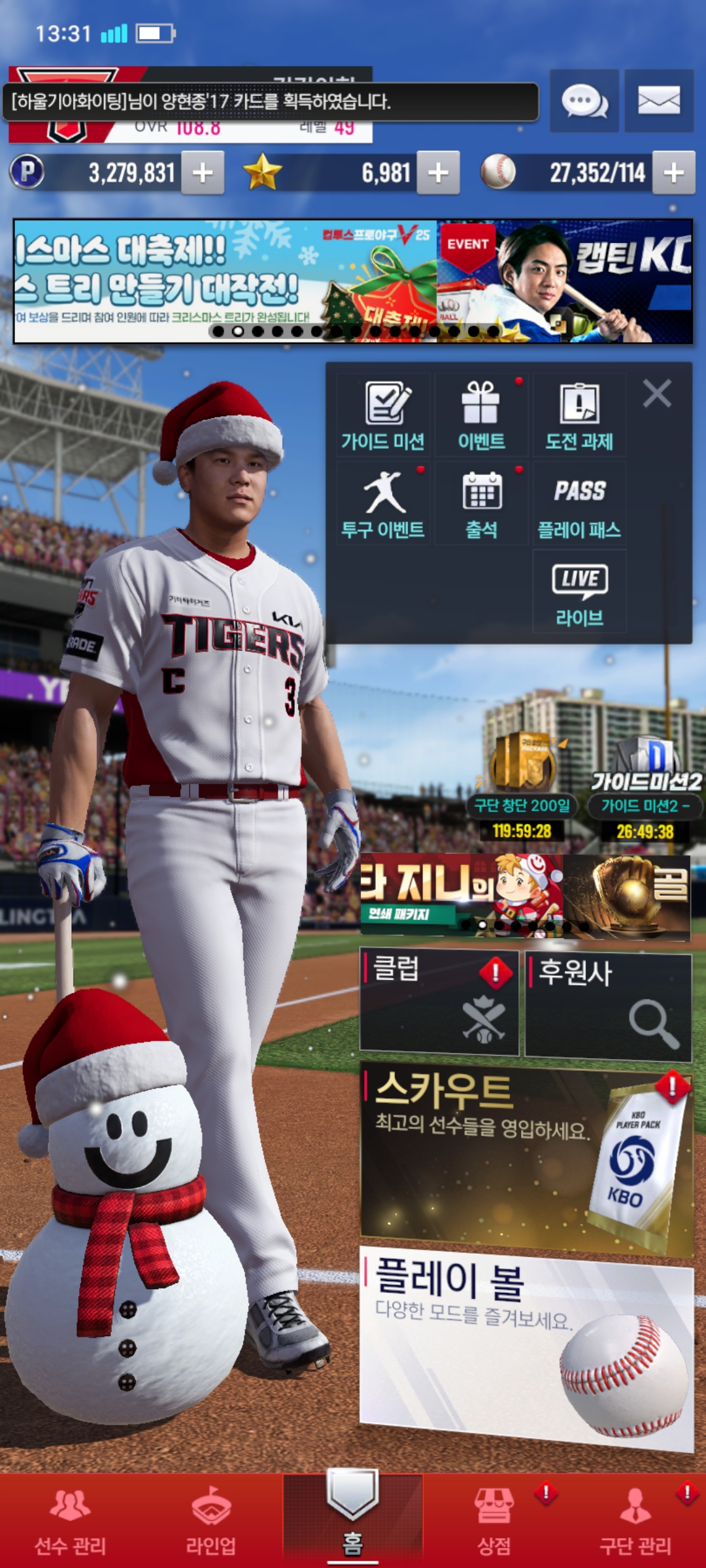
Task: Open 가이드 미션 in the quick menu
Action: (x=383, y=416)
